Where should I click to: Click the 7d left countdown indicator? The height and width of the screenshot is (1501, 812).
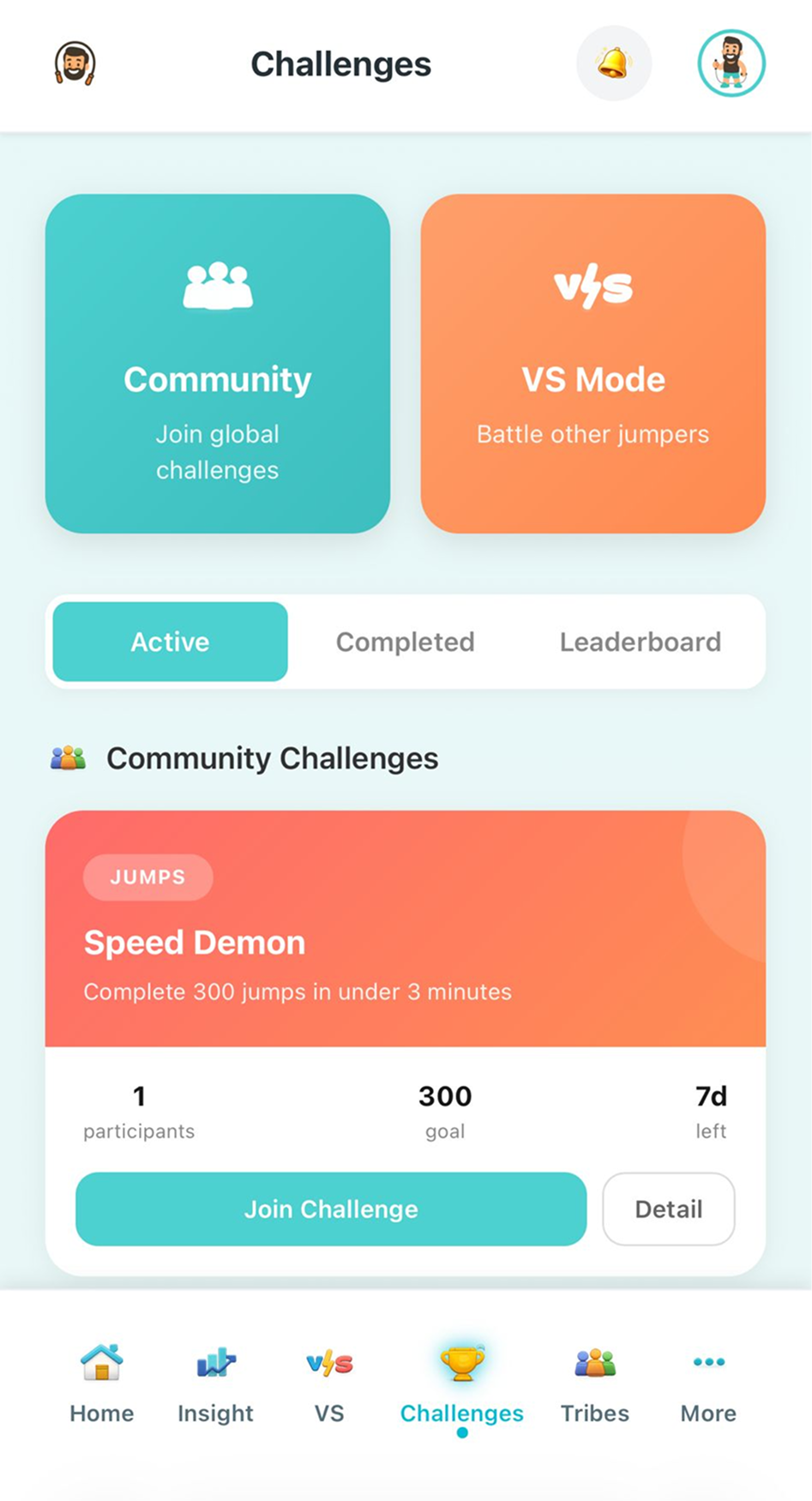[x=711, y=1108]
